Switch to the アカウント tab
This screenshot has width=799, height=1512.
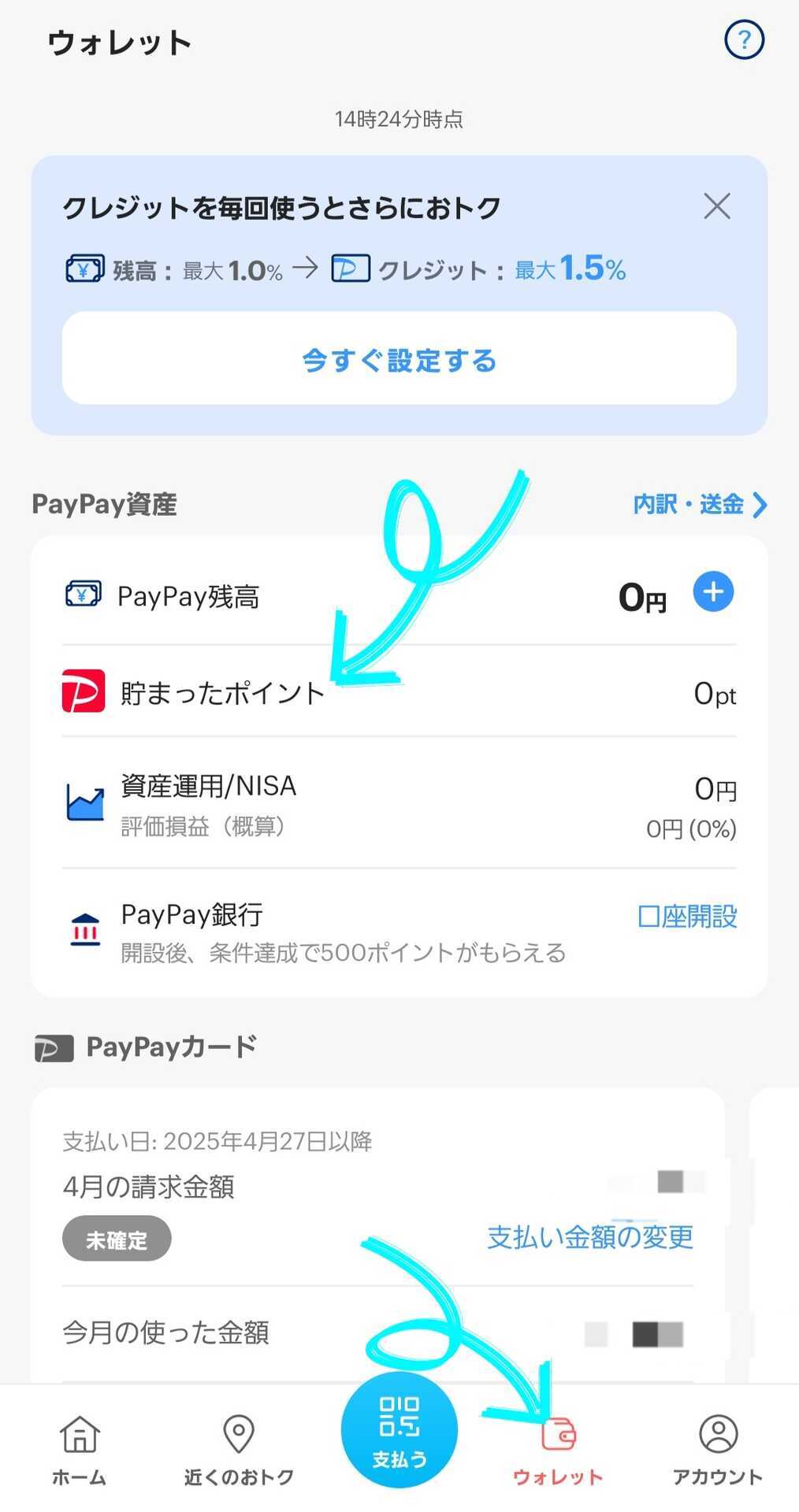pyautogui.click(x=718, y=1449)
